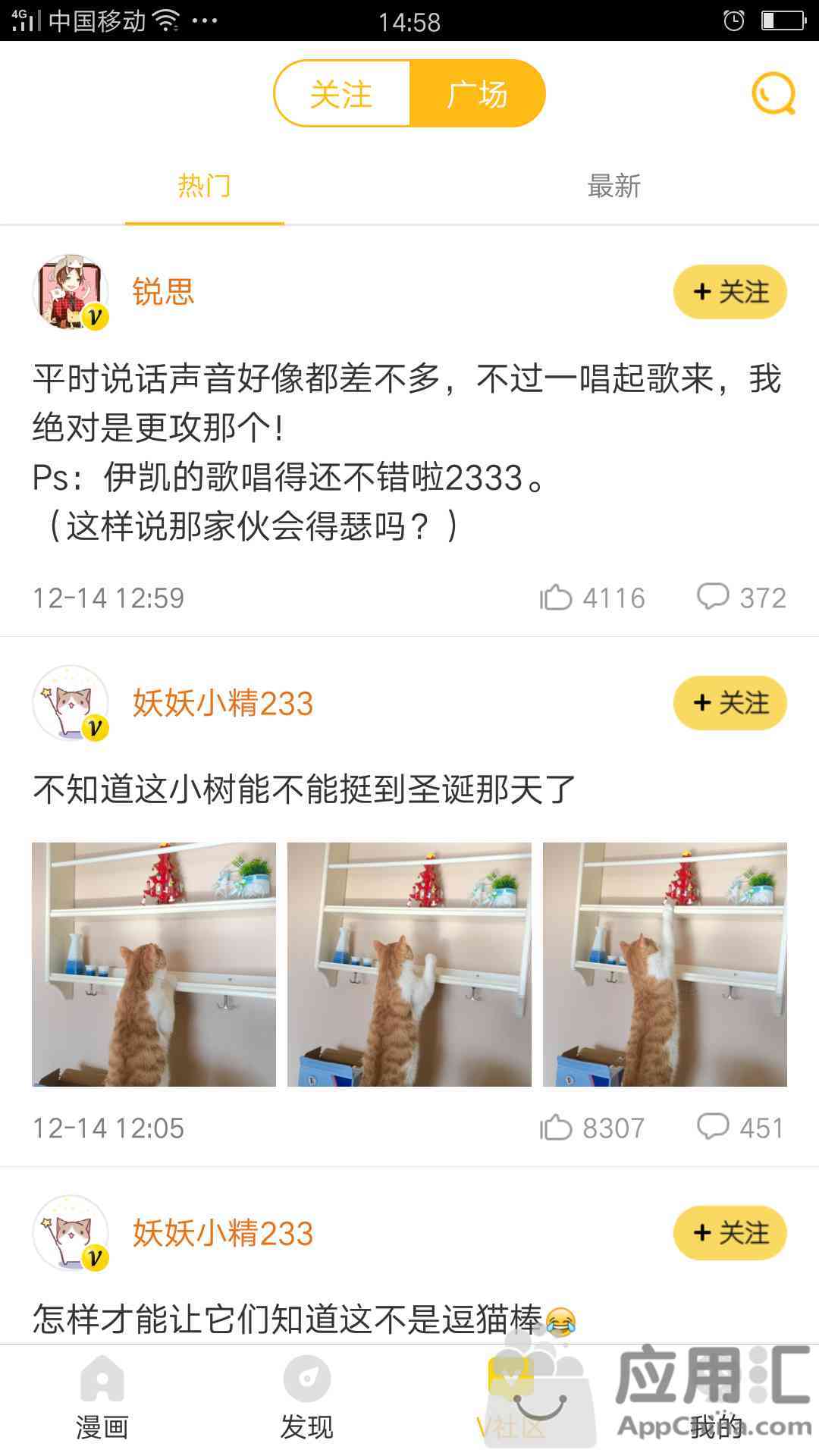Open the 451 comments on cat post

tap(740, 1128)
